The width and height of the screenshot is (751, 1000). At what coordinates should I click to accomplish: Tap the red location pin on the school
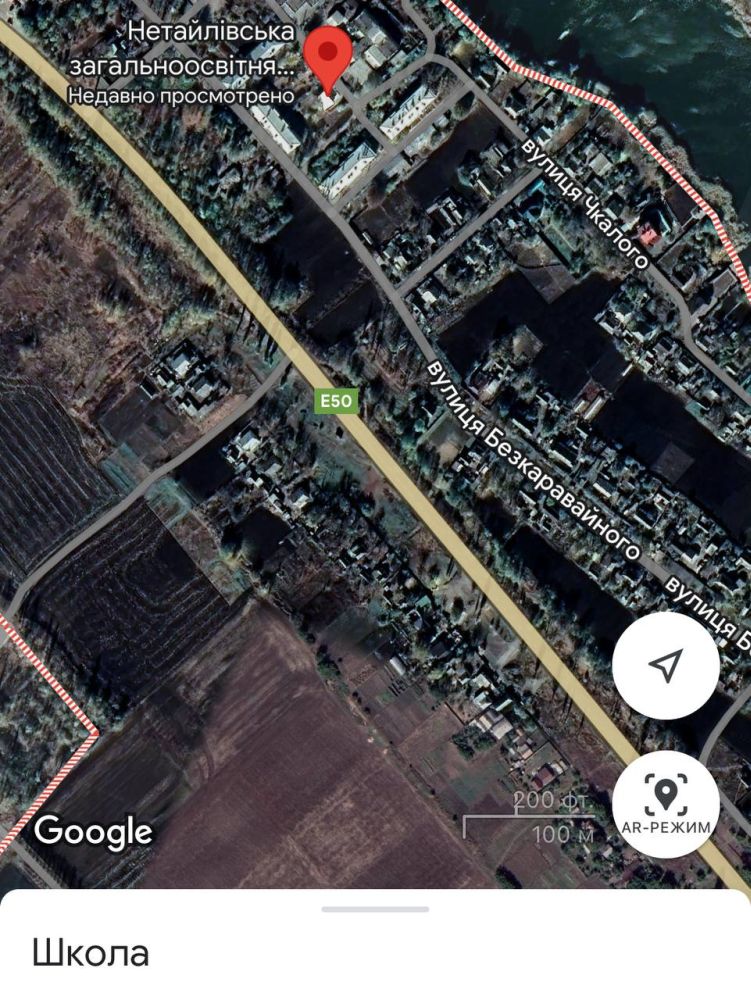click(x=327, y=54)
